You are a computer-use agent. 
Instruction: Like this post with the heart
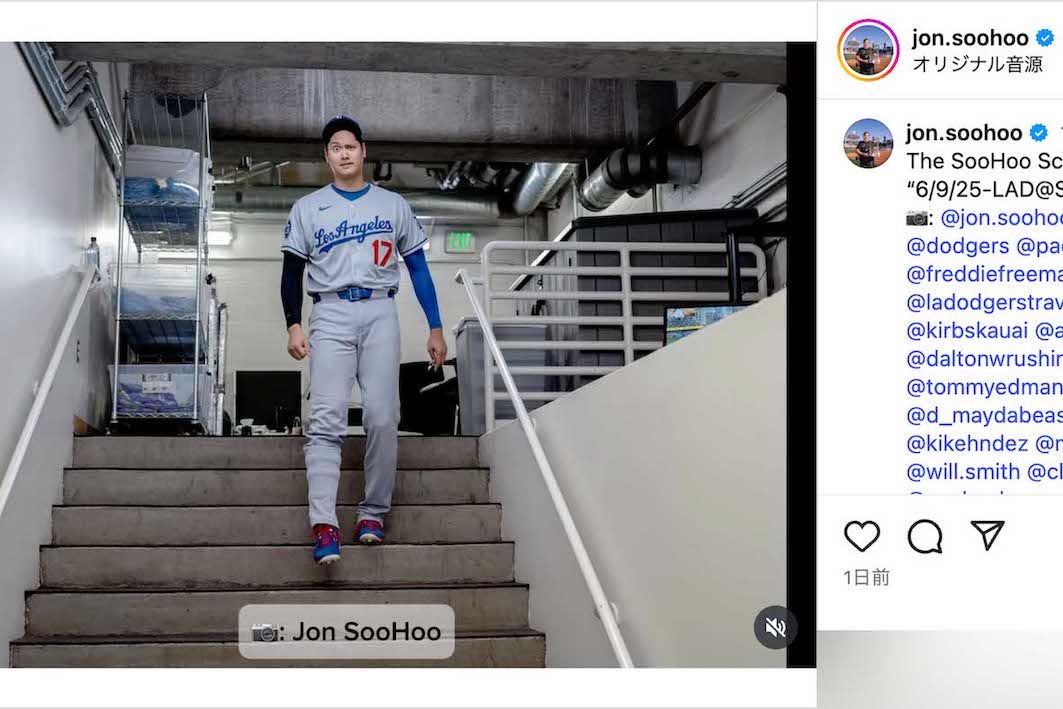[x=861, y=537]
